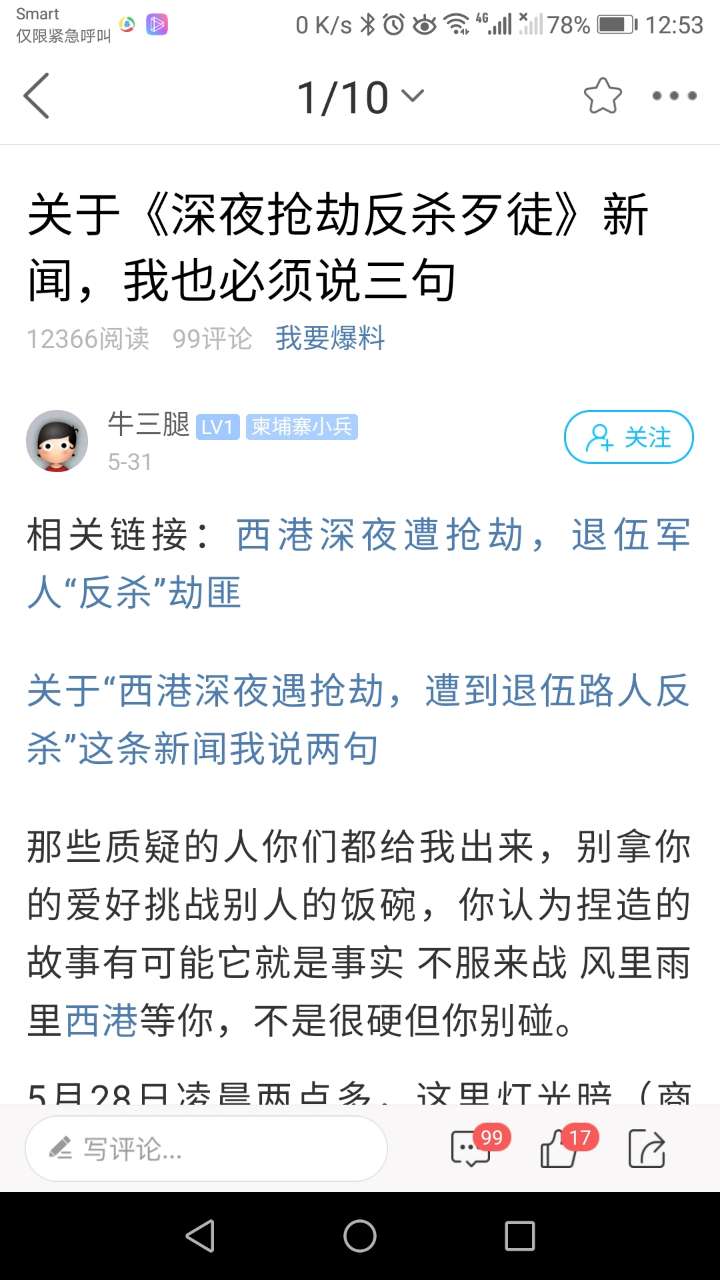720x1280 pixels.
Task: Open link 关于"西港深夜遇抢劫…我说两句
Action: point(358,719)
